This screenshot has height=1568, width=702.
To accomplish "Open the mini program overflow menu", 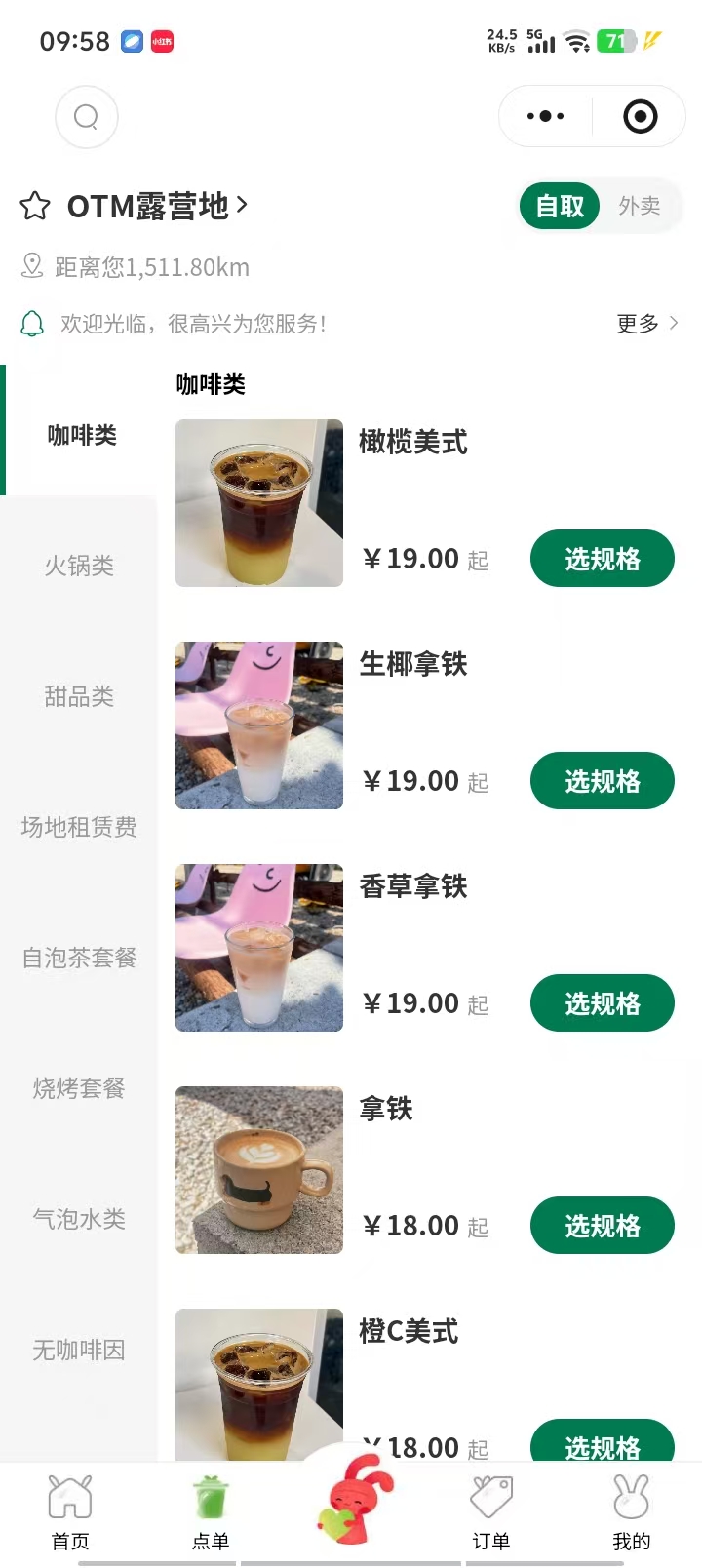I will click(545, 117).
